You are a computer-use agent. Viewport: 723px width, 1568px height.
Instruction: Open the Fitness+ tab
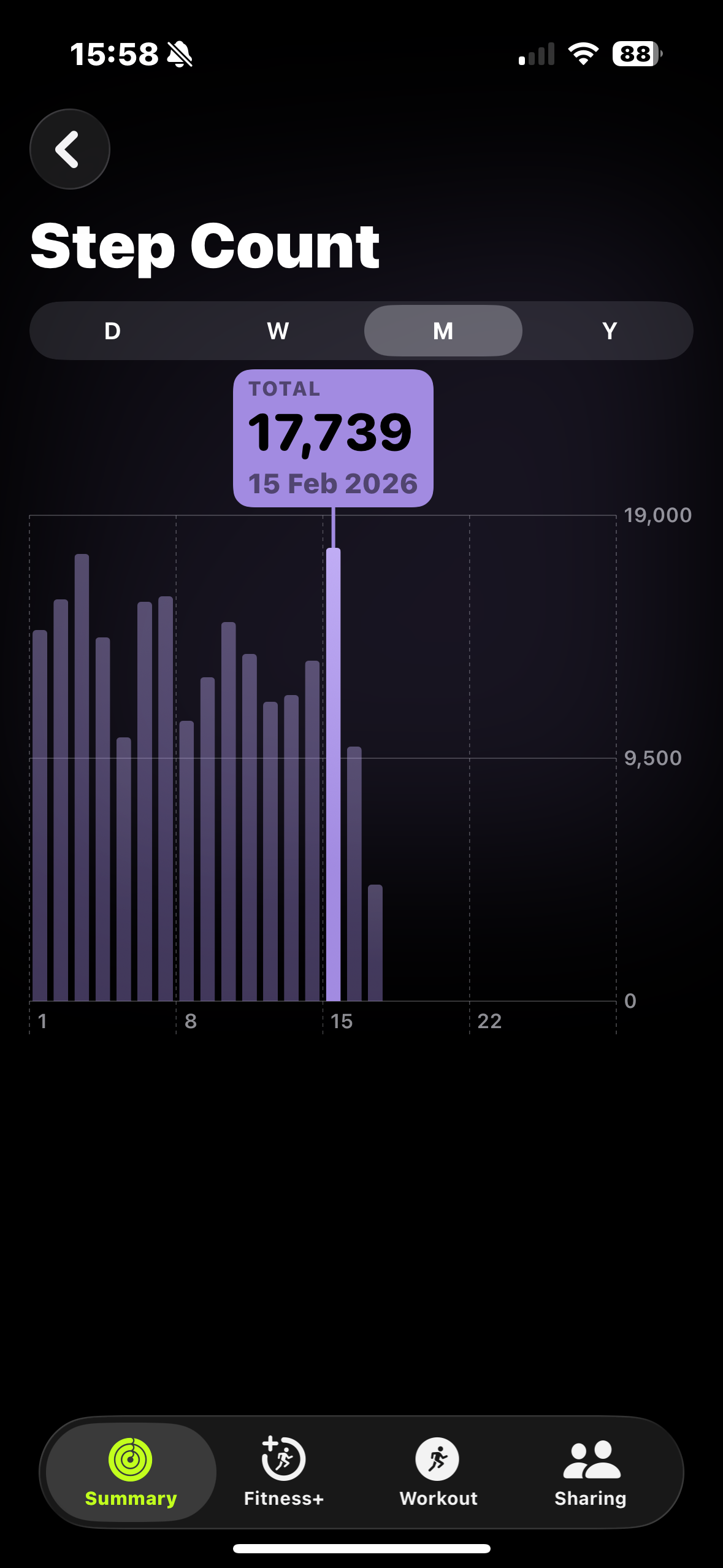pos(283,1472)
